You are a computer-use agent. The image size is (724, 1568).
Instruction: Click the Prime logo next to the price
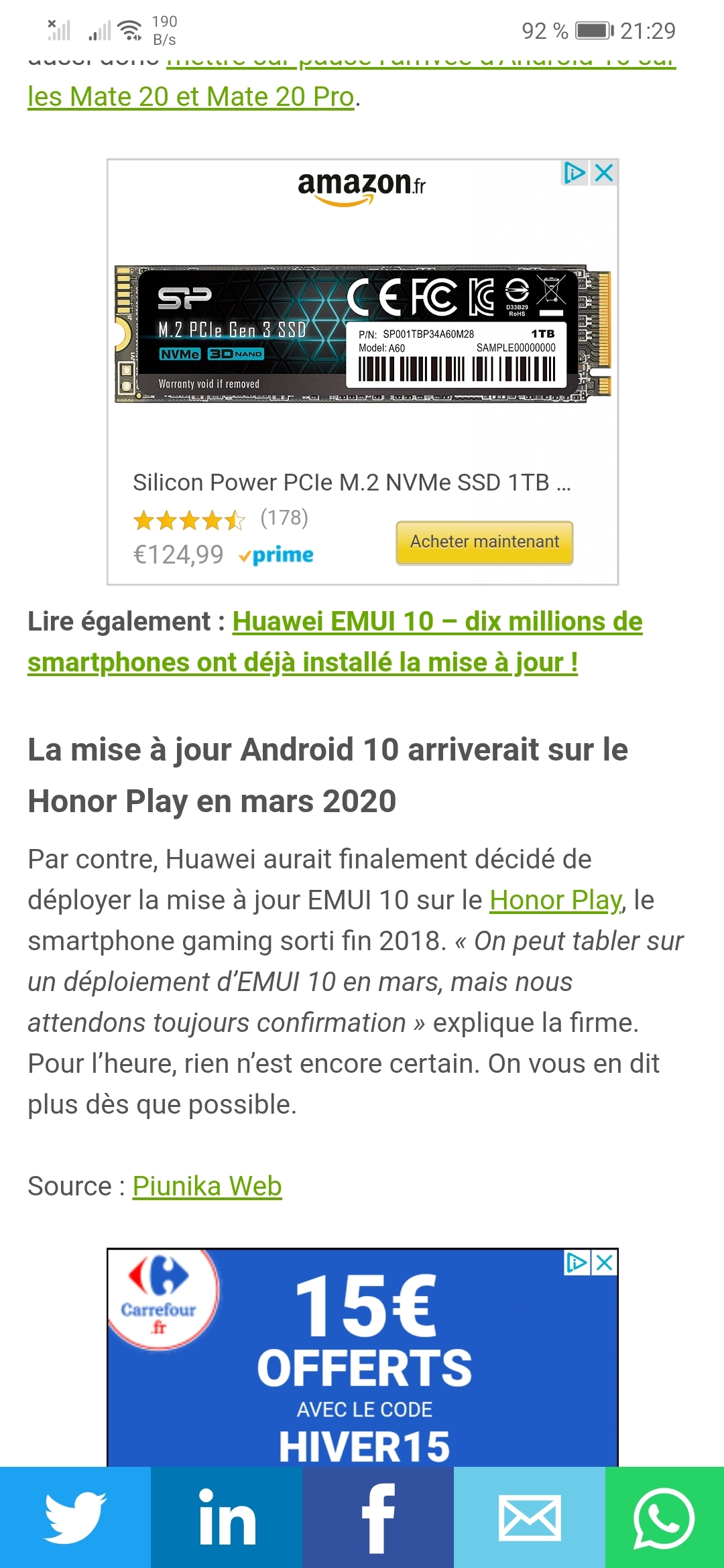point(277,554)
